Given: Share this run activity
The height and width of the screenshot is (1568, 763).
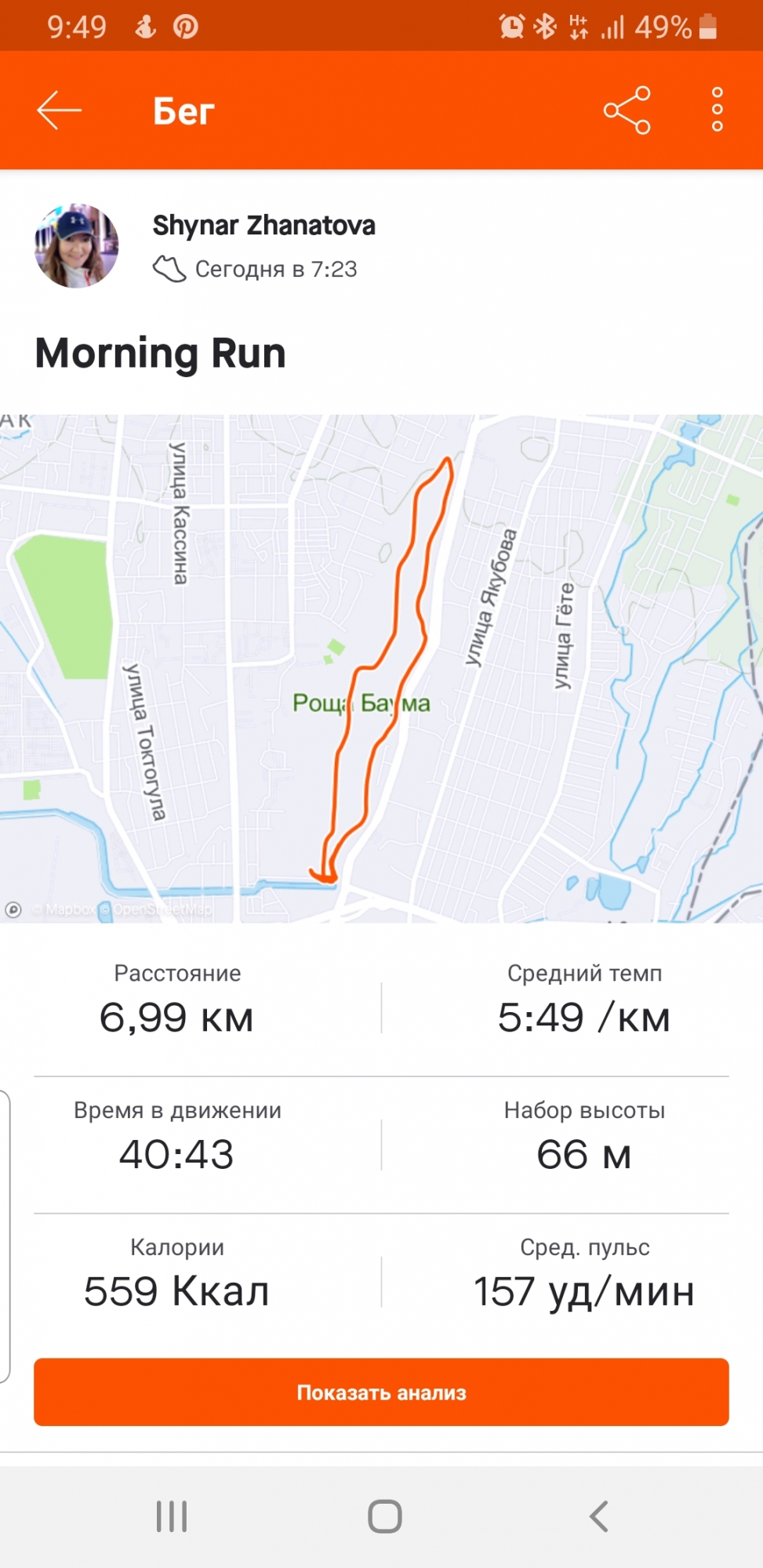Looking at the screenshot, I should [x=627, y=111].
